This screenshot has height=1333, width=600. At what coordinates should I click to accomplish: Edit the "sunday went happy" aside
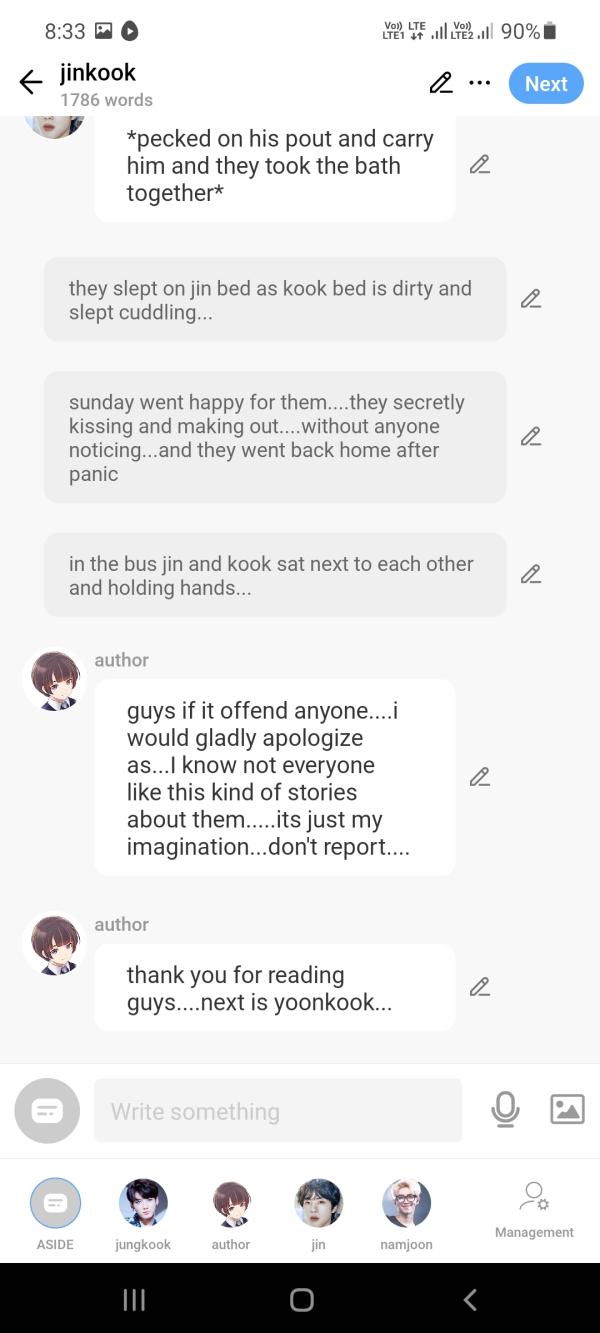tap(531, 437)
